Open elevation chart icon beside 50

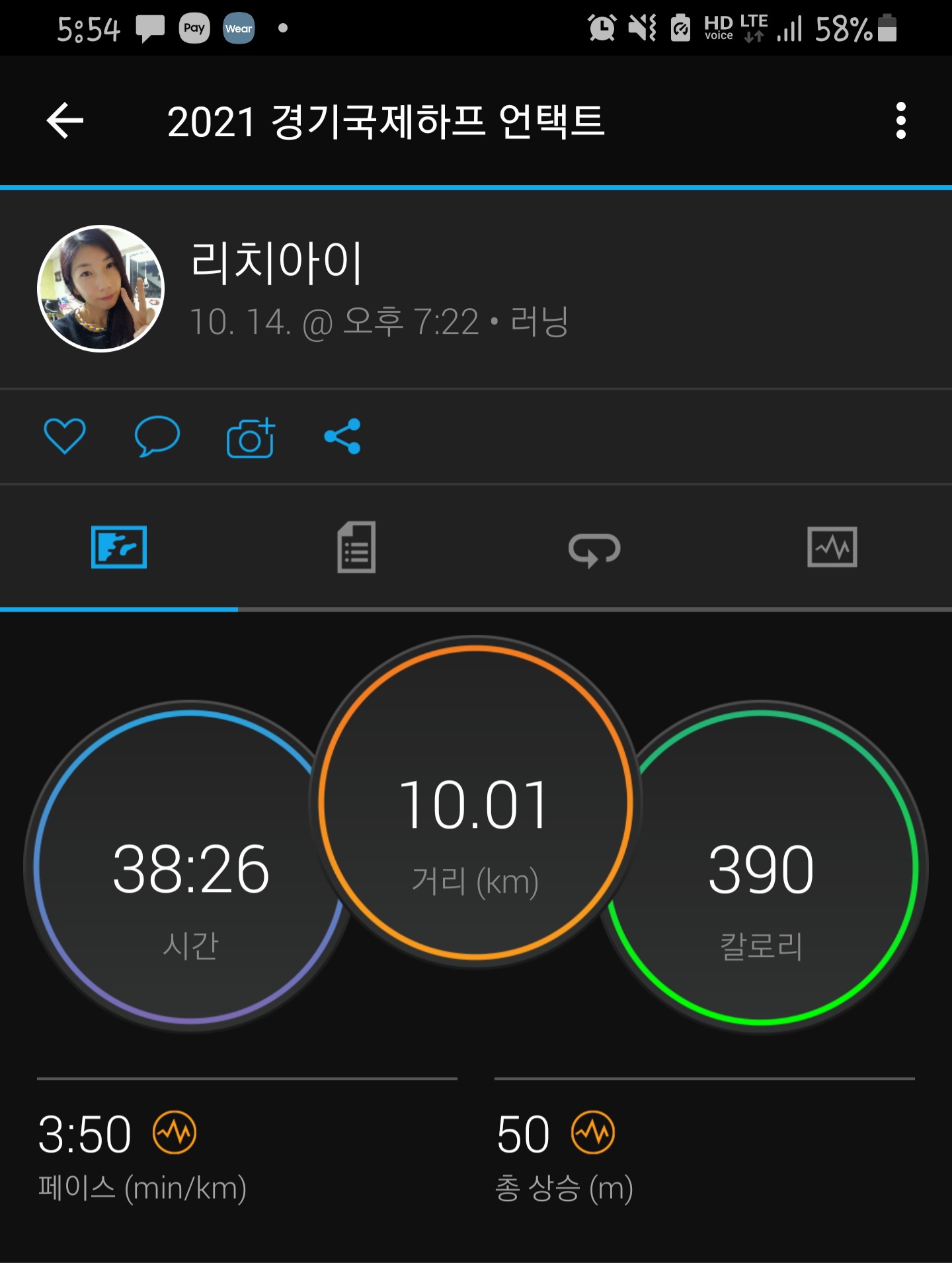(x=593, y=1133)
